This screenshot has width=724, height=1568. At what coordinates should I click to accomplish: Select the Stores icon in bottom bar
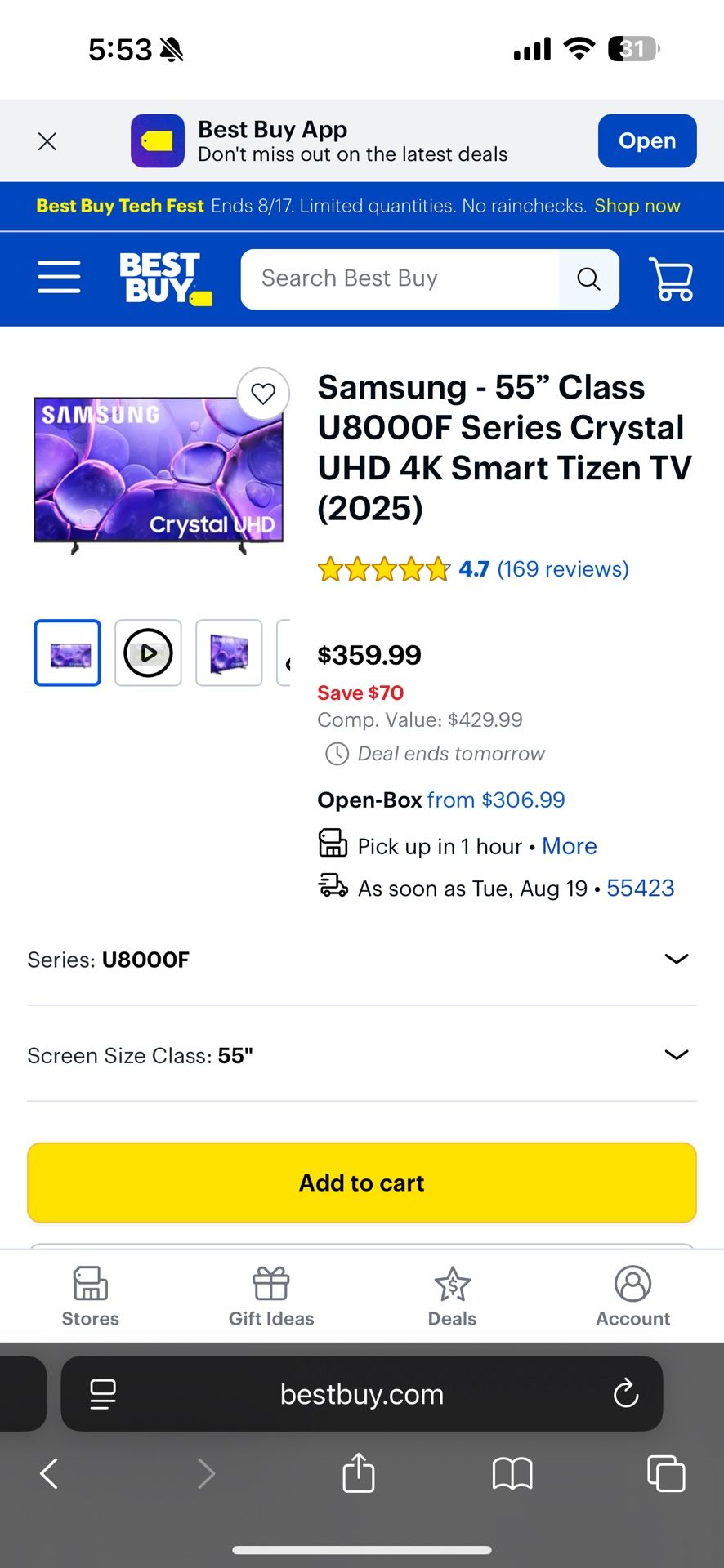click(x=90, y=1297)
